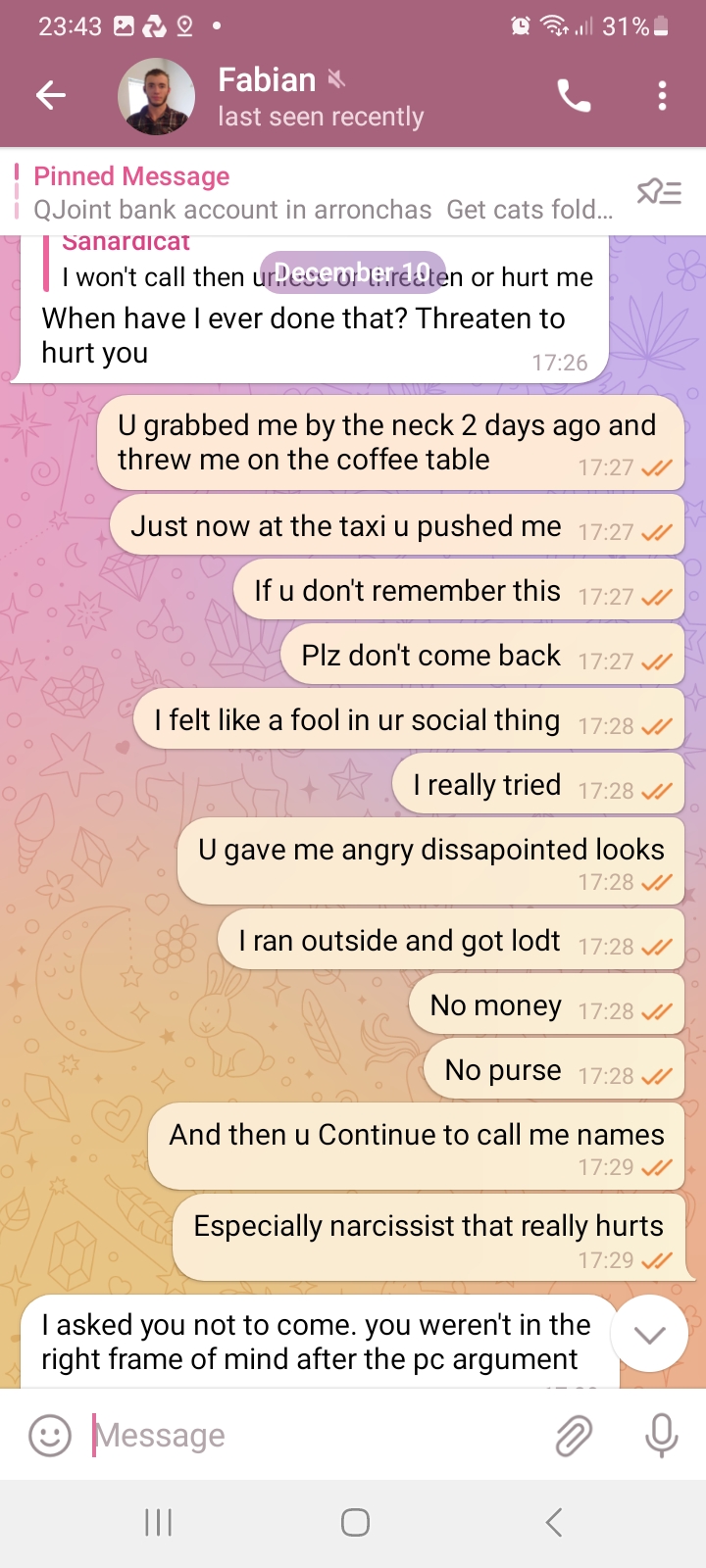This screenshot has width=706, height=1568.
Task: Start a voice call with Fabian
Action: (574, 96)
